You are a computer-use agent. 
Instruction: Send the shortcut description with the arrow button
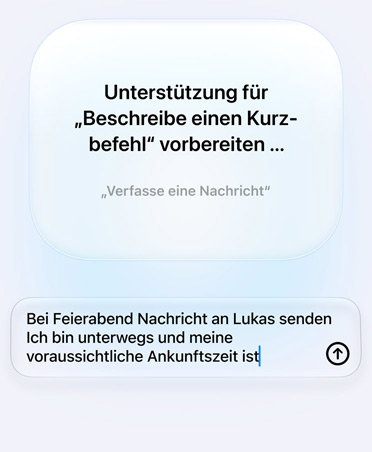[337, 353]
